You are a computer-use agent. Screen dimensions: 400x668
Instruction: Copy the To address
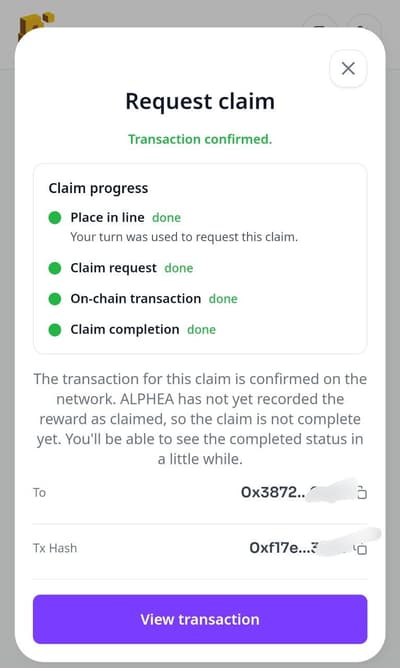362,493
